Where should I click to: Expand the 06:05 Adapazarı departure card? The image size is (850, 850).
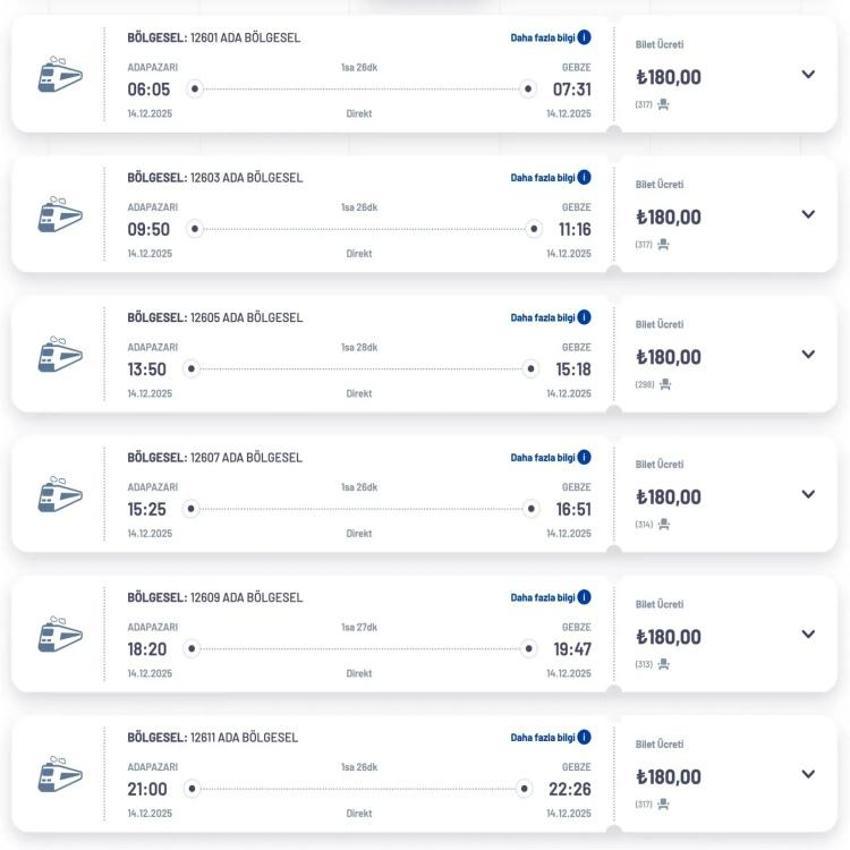(x=808, y=75)
